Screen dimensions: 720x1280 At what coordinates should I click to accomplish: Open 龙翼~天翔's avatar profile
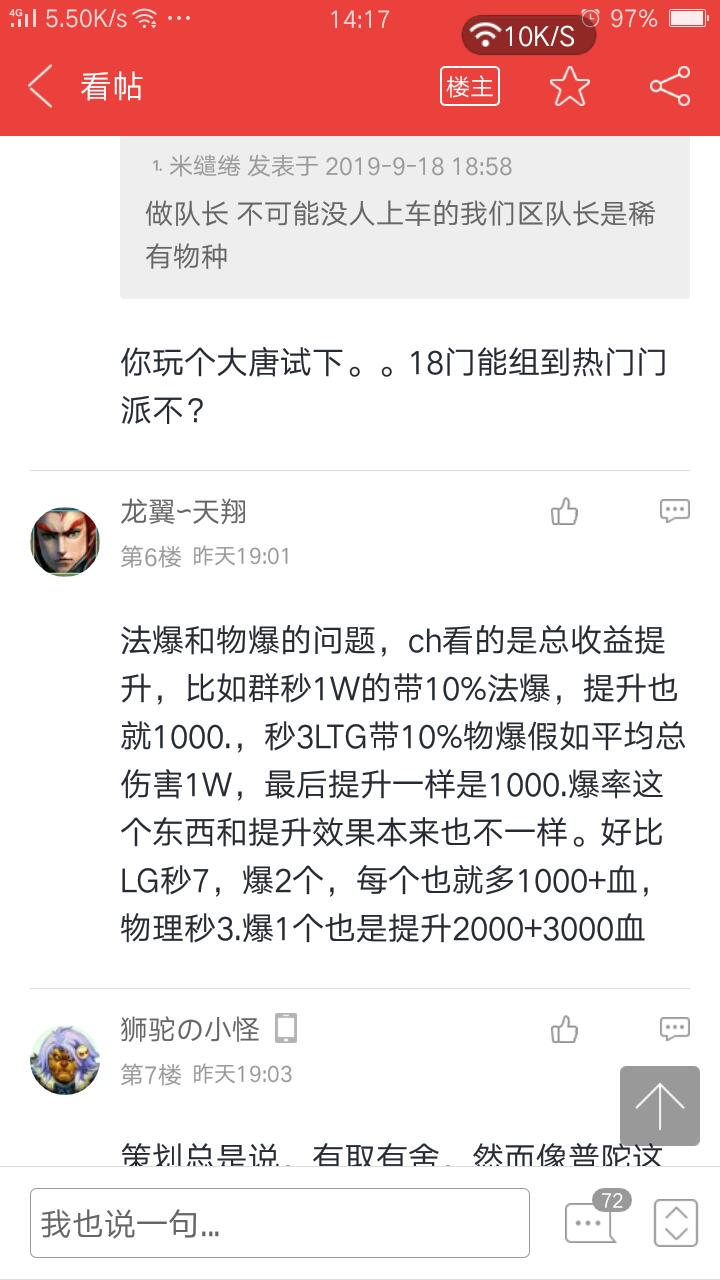click(x=65, y=541)
